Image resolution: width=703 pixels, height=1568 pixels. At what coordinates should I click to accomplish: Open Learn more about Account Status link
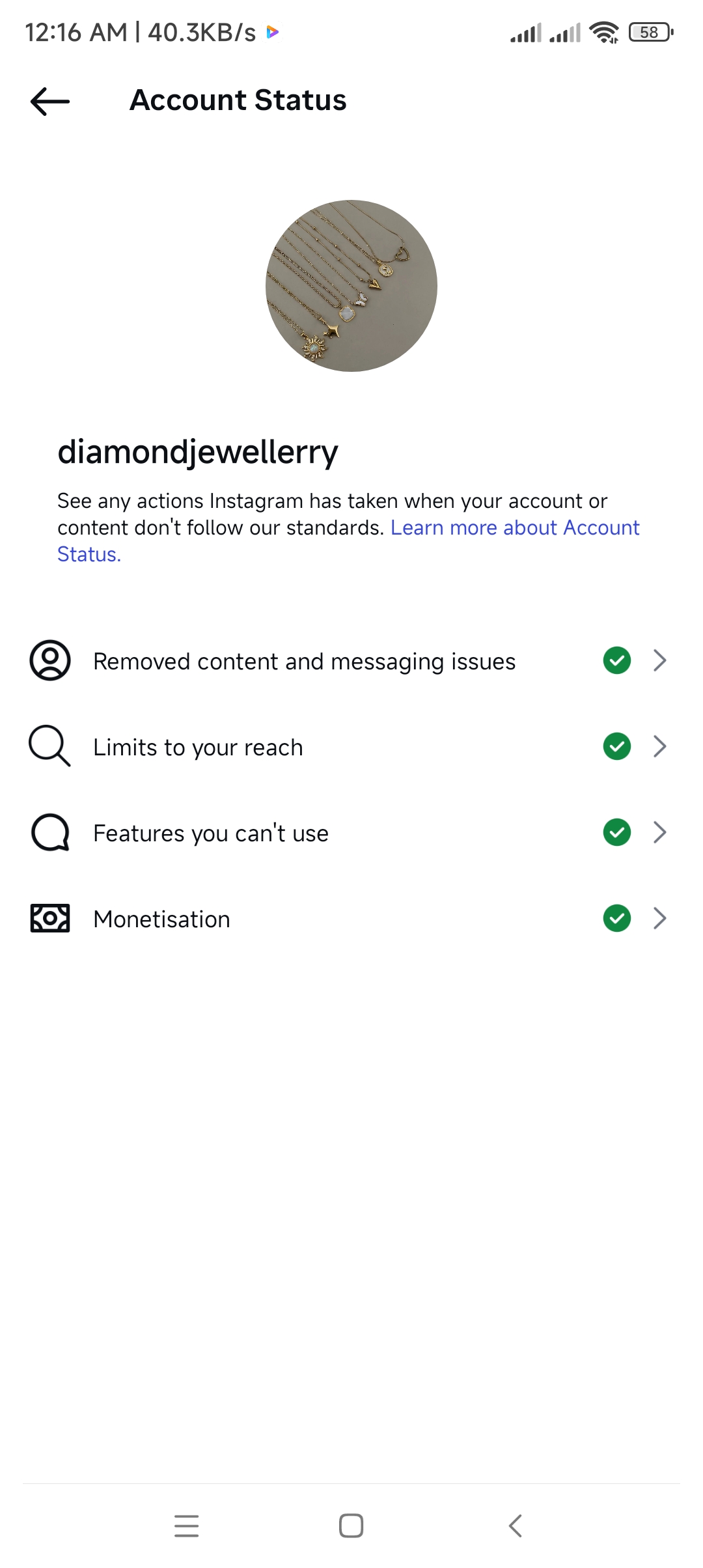[515, 527]
